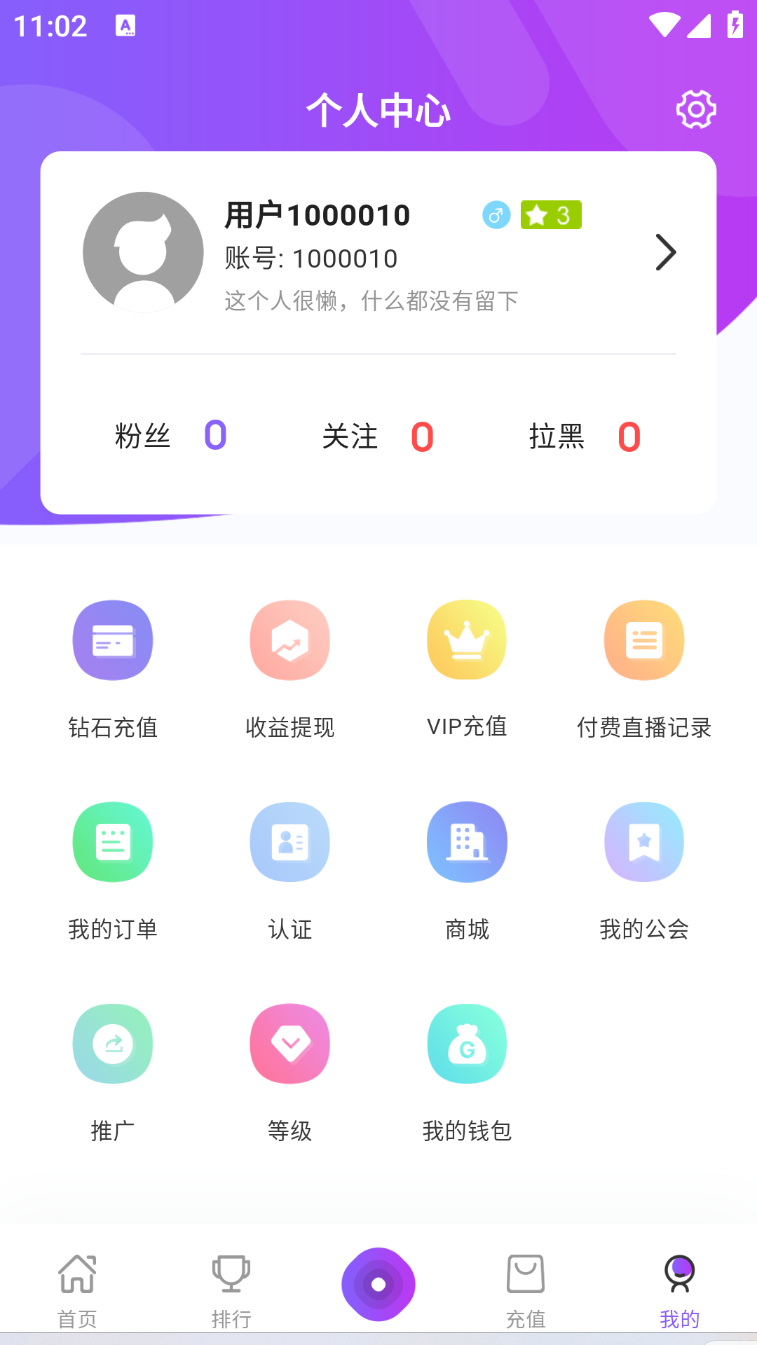The width and height of the screenshot is (757, 1345).
Task: View the 拉黑 blocked users list
Action: click(x=584, y=437)
